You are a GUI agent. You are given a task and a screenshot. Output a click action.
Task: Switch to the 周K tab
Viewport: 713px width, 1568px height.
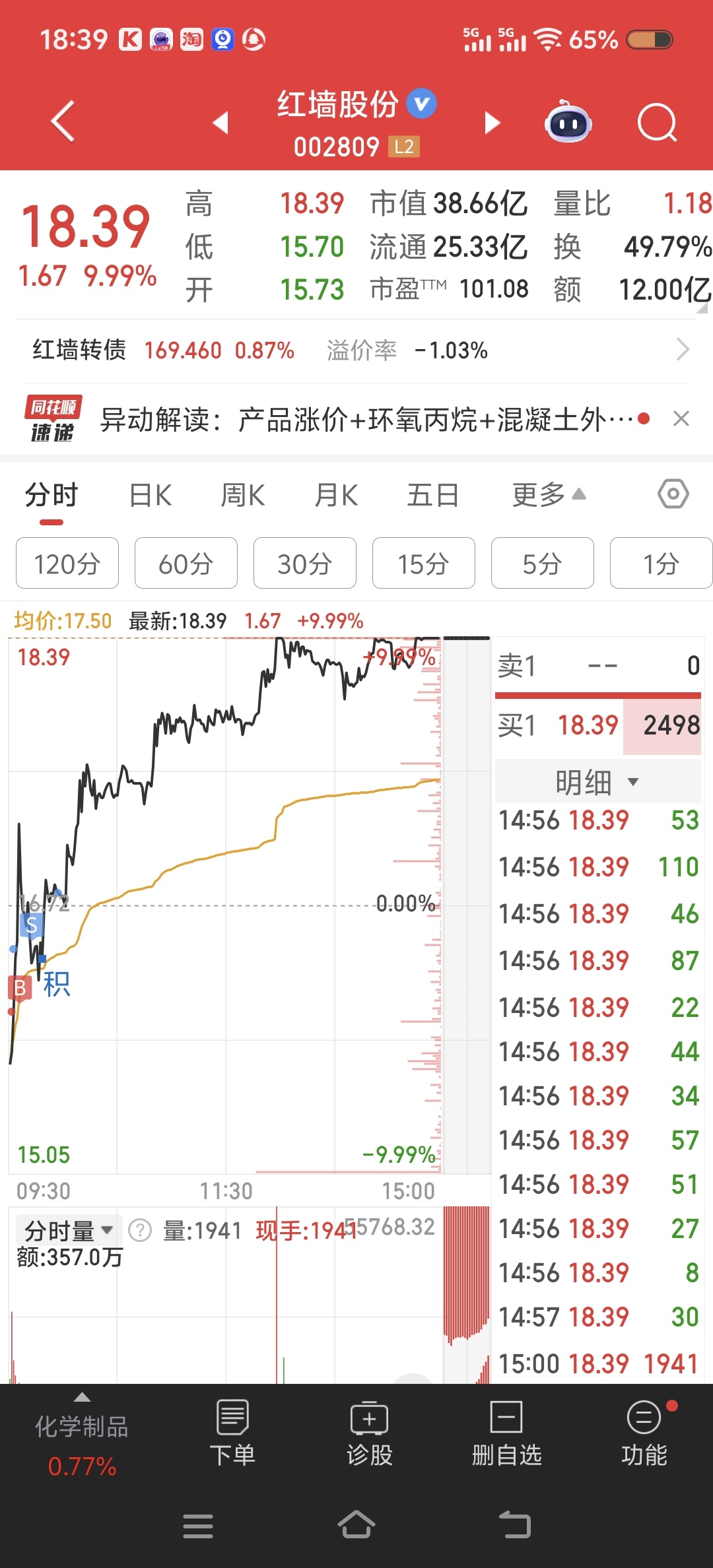point(243,495)
